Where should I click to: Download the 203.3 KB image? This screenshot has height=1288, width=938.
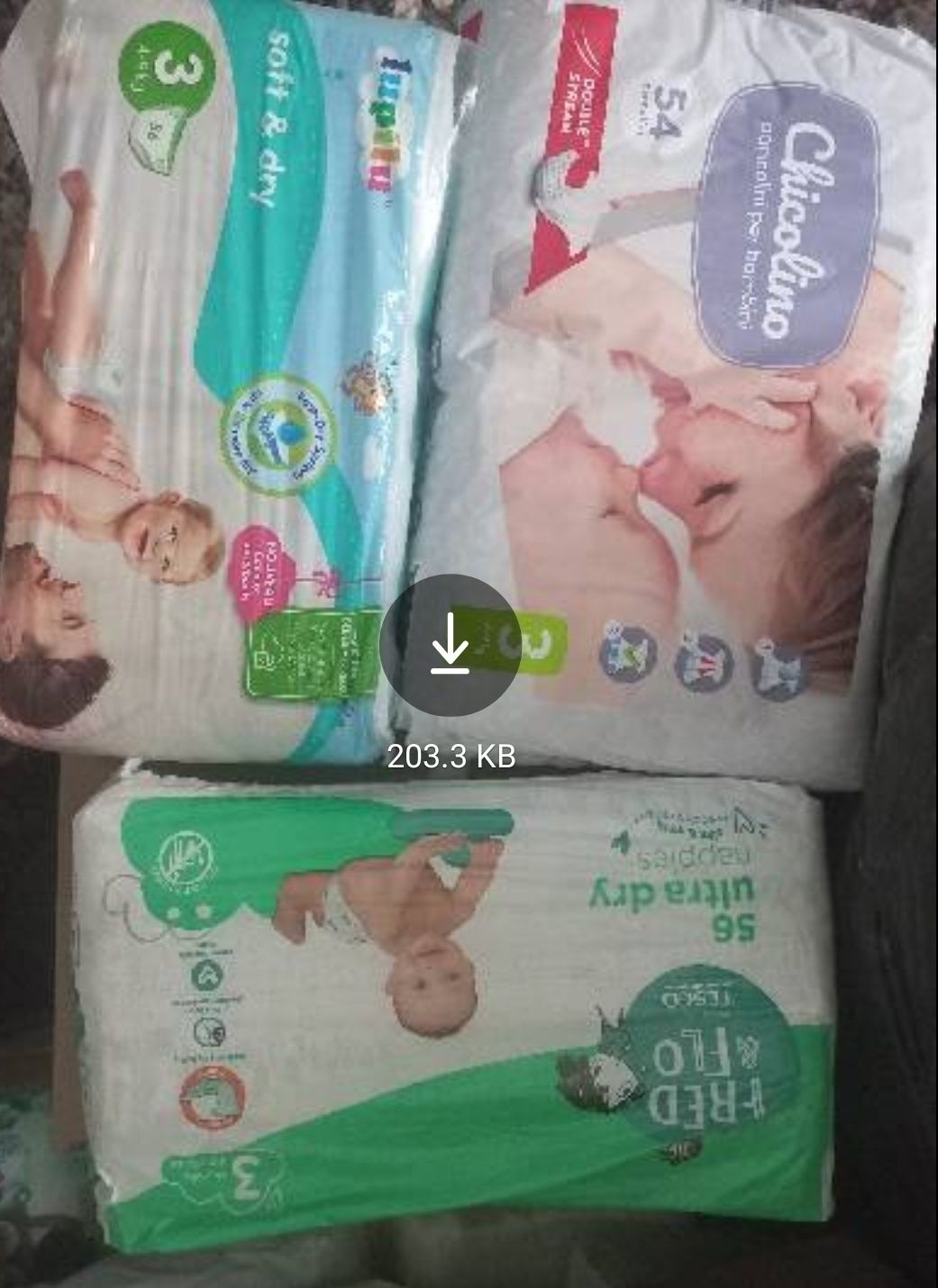coord(450,645)
